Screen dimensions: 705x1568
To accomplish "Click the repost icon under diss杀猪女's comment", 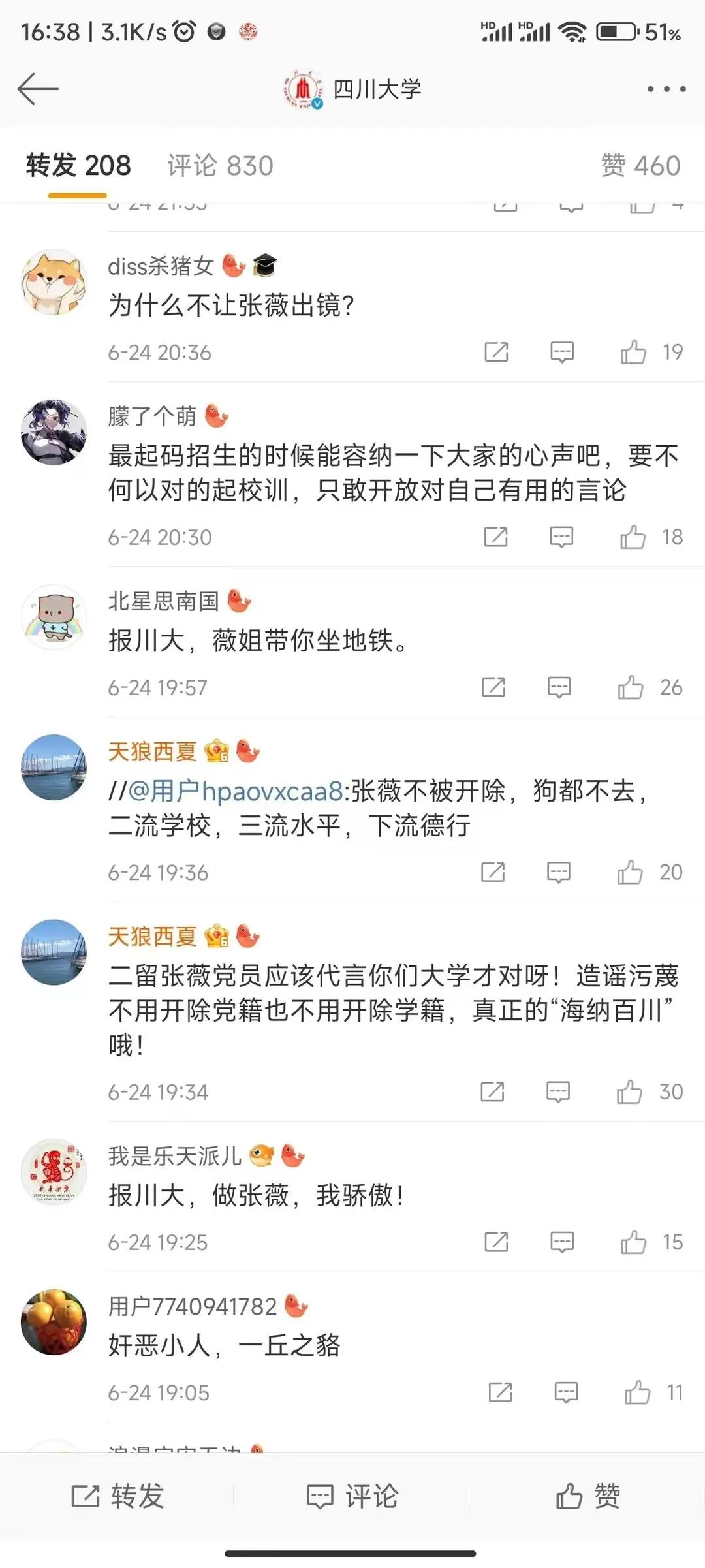I will pos(497,352).
